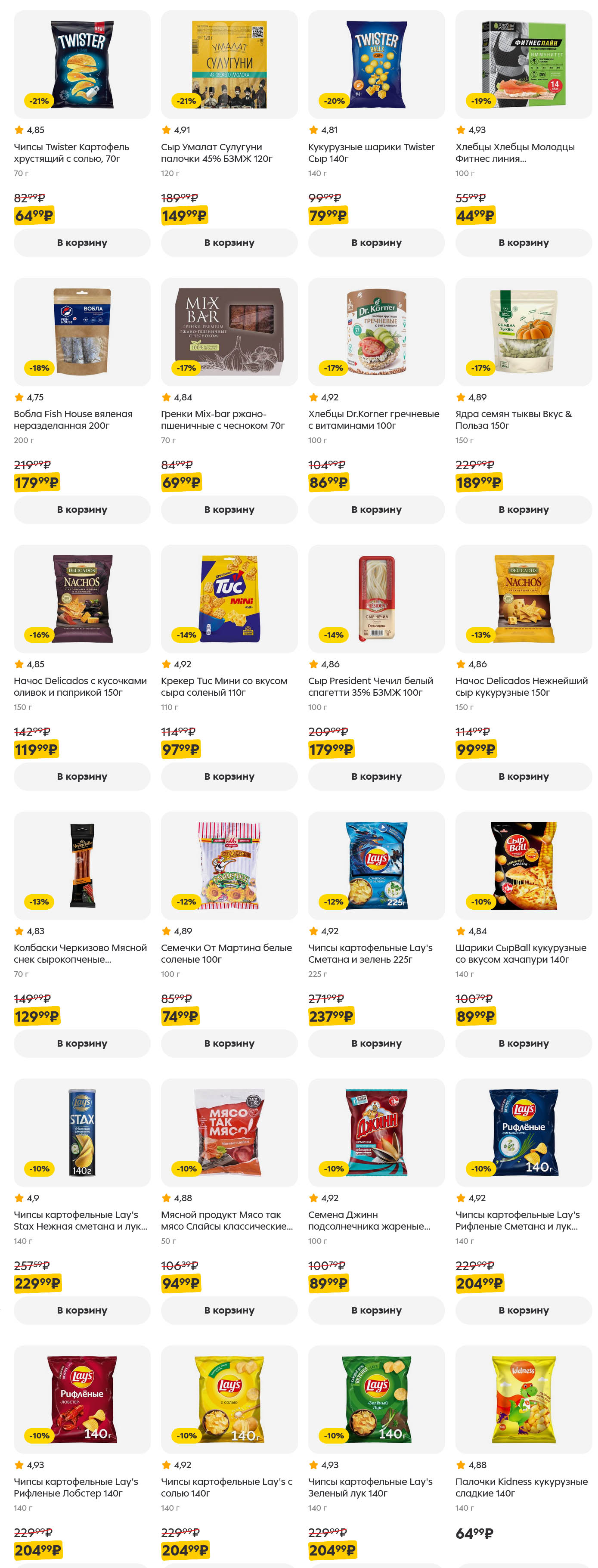Add Twister potato chips 70г to cart
Viewport: 598px width, 1568px height.
pos(82,242)
